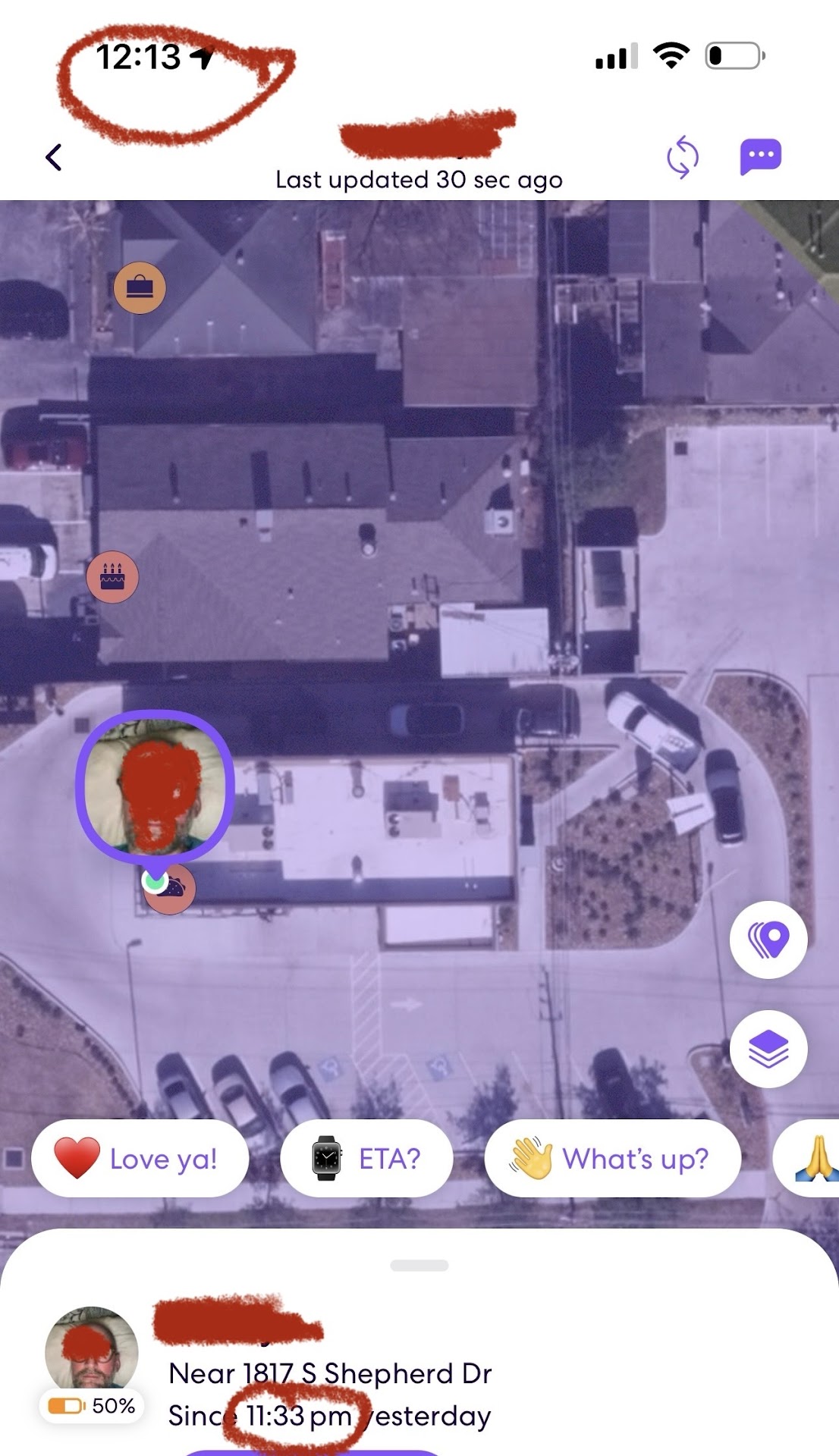Tap the location pin map button
Image resolution: width=839 pixels, height=1456 pixels.
coord(768,940)
